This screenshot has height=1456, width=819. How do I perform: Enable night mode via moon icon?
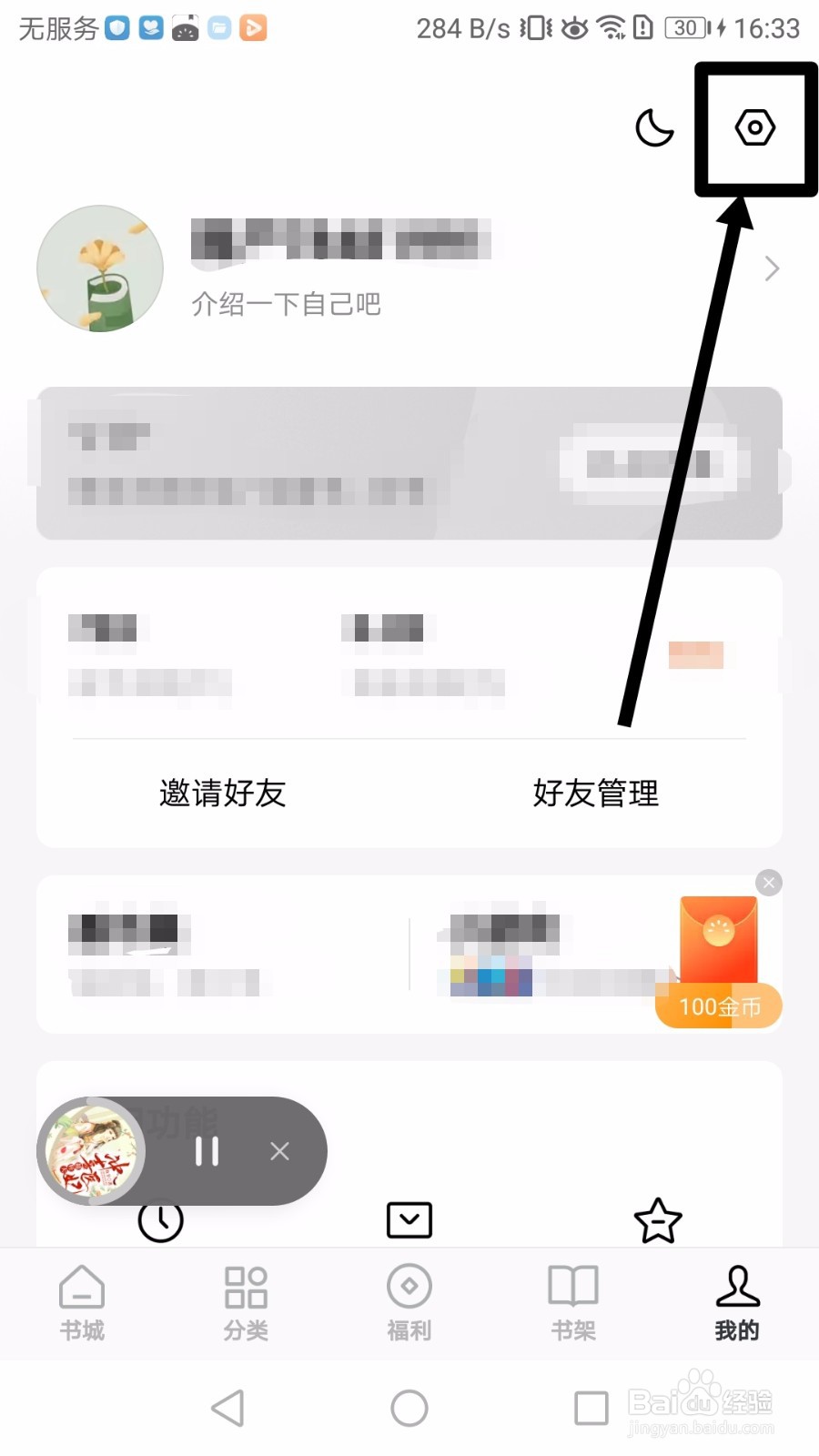tap(653, 127)
